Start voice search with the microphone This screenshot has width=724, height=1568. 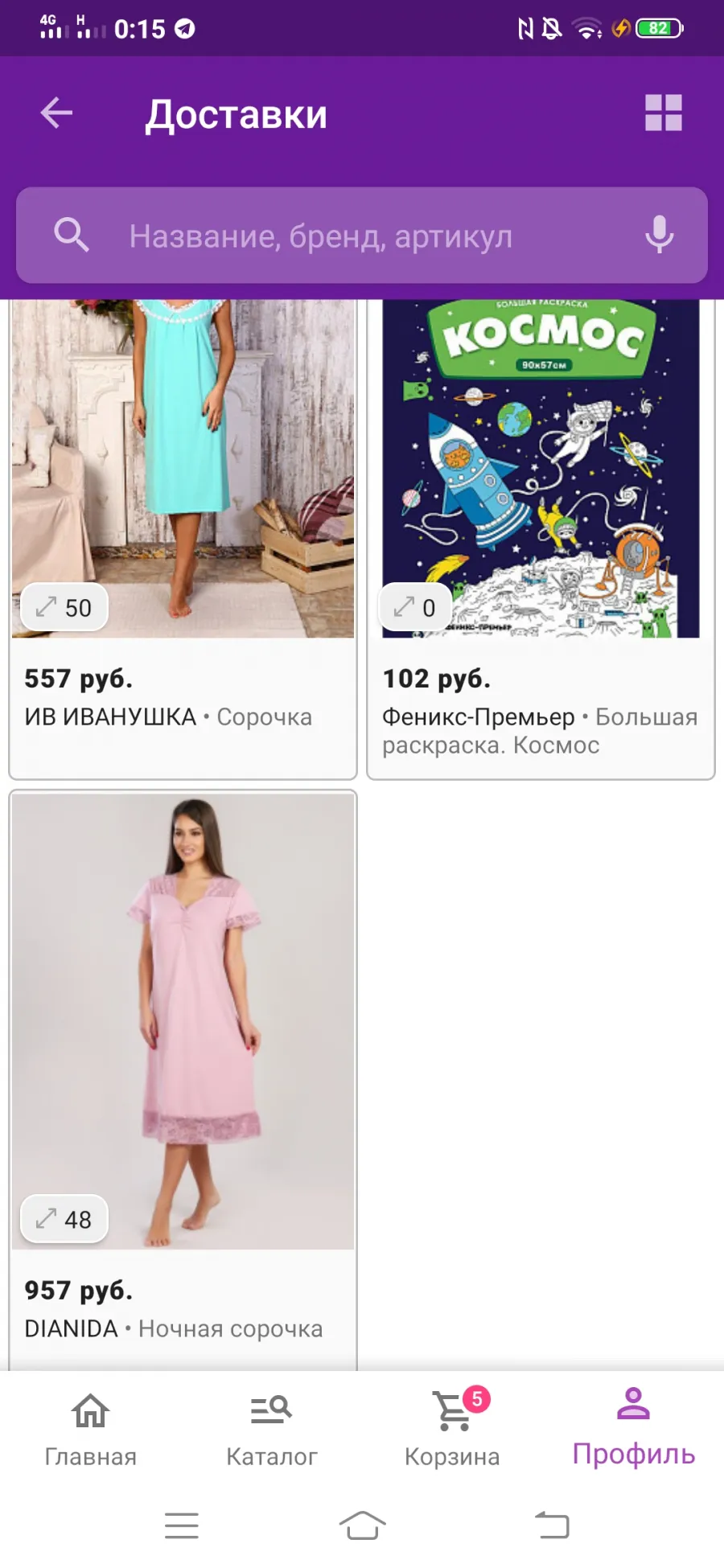click(659, 235)
